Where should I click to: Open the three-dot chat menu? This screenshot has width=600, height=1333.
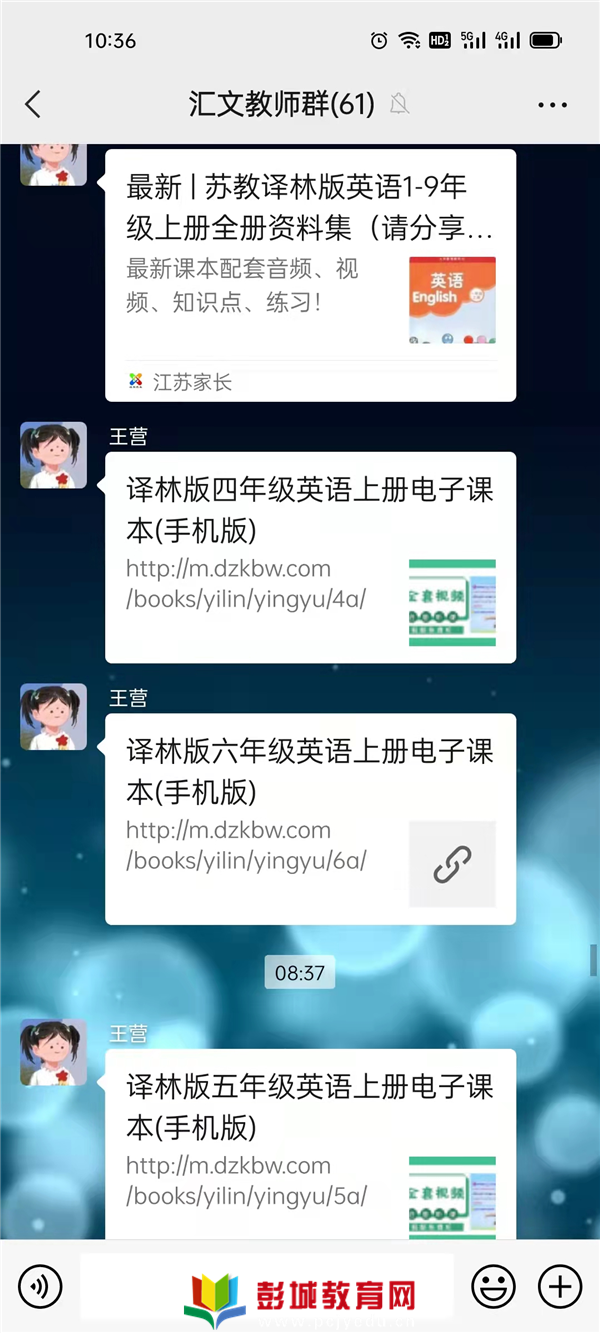point(552,104)
